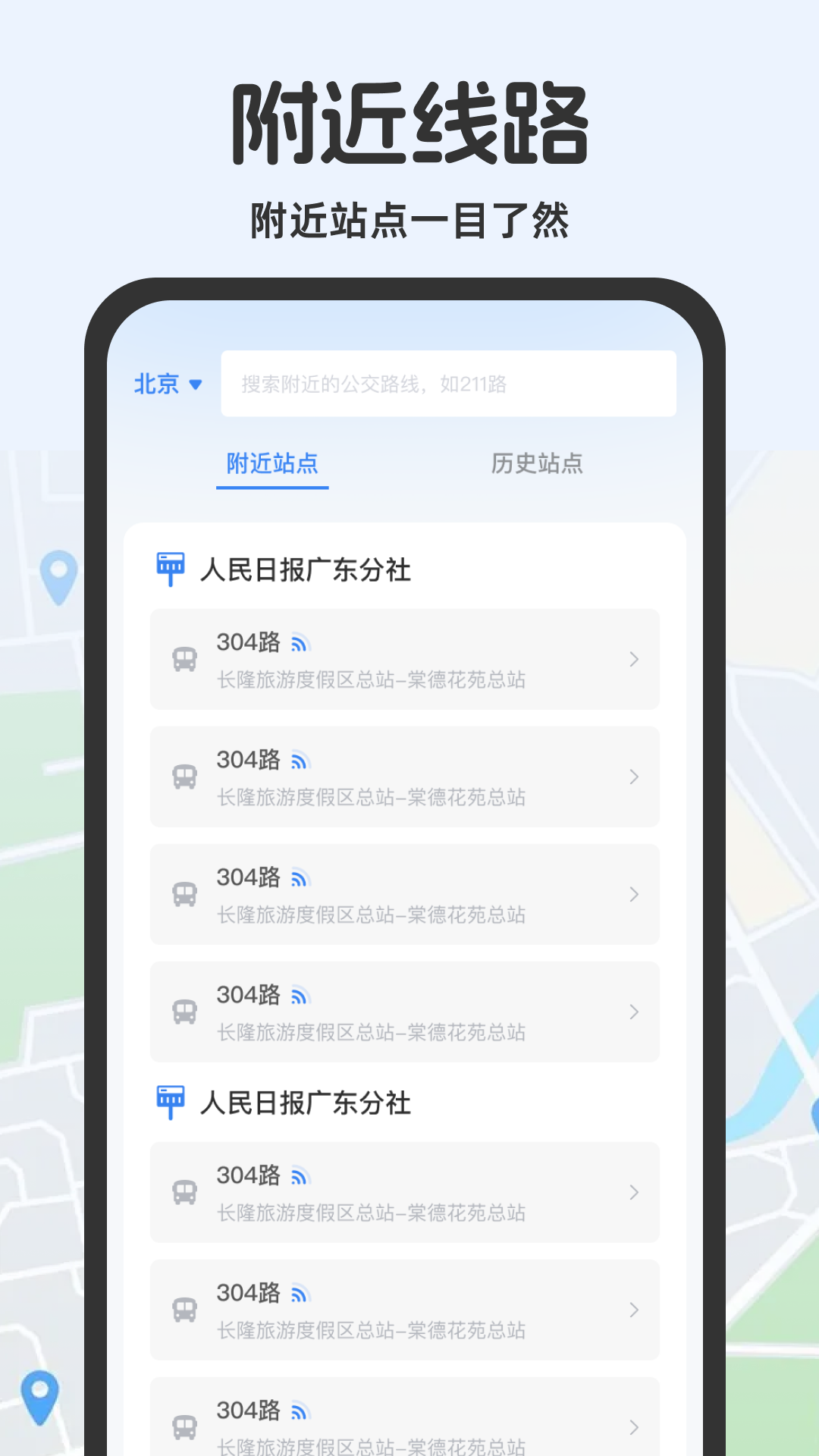The width and height of the screenshot is (819, 1456).
Task: Tap the signal icon on the third 304路 row
Action: point(300,877)
